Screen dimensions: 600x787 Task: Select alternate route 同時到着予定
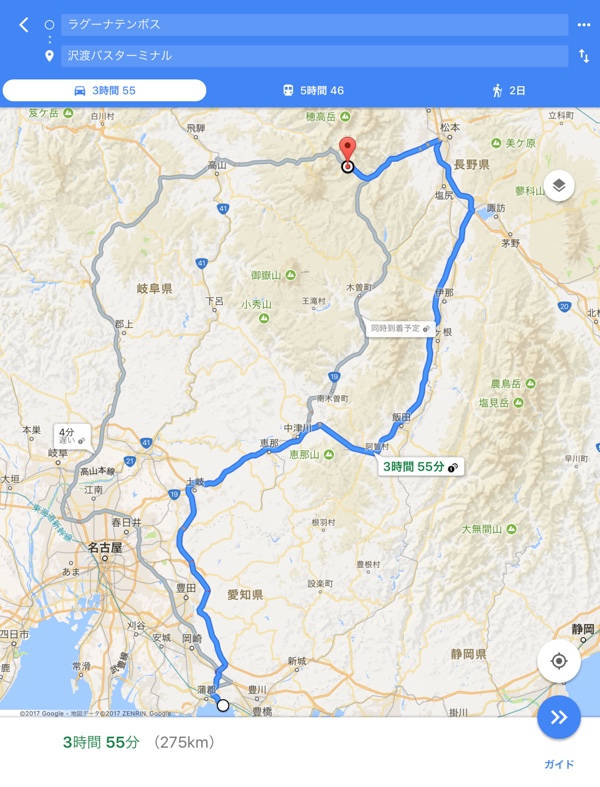click(x=399, y=328)
